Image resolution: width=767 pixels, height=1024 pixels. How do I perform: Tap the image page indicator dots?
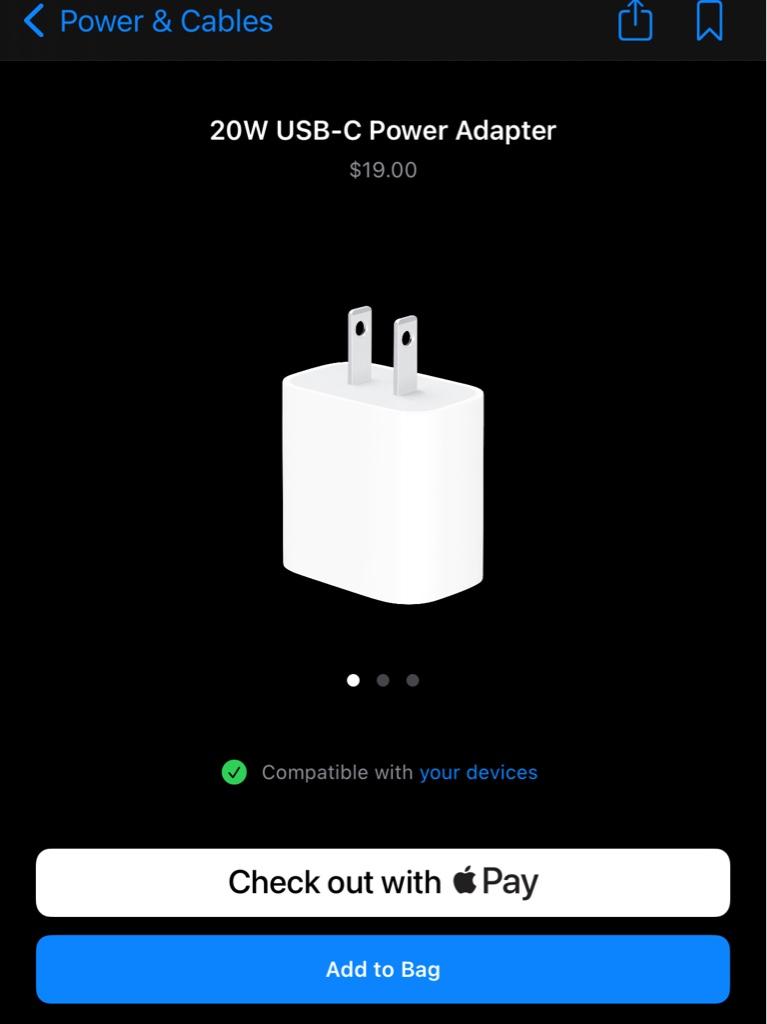tap(383, 680)
